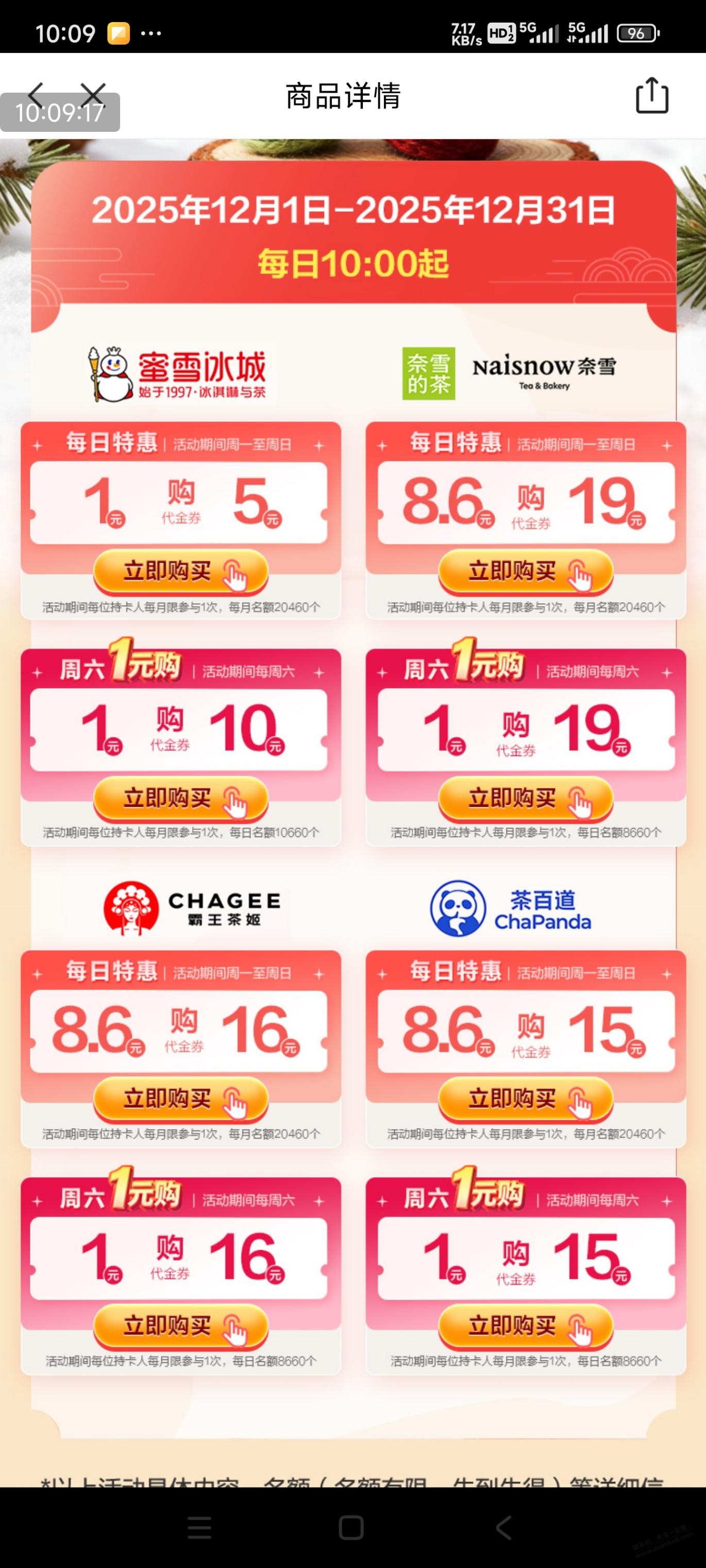Buy the 蜜雪冰城 1元购5元 daily coupon

[x=180, y=571]
